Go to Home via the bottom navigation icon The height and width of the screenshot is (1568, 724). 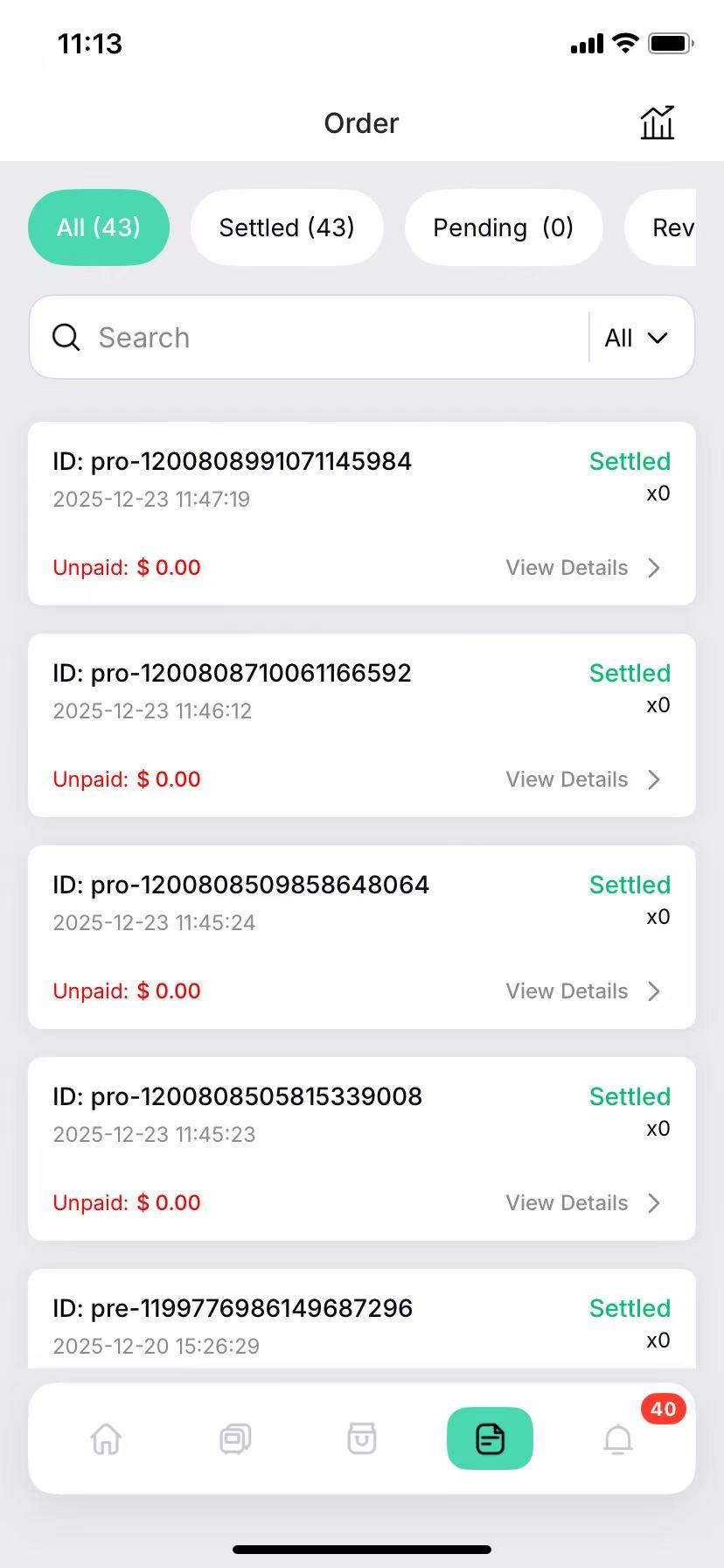(x=105, y=1438)
